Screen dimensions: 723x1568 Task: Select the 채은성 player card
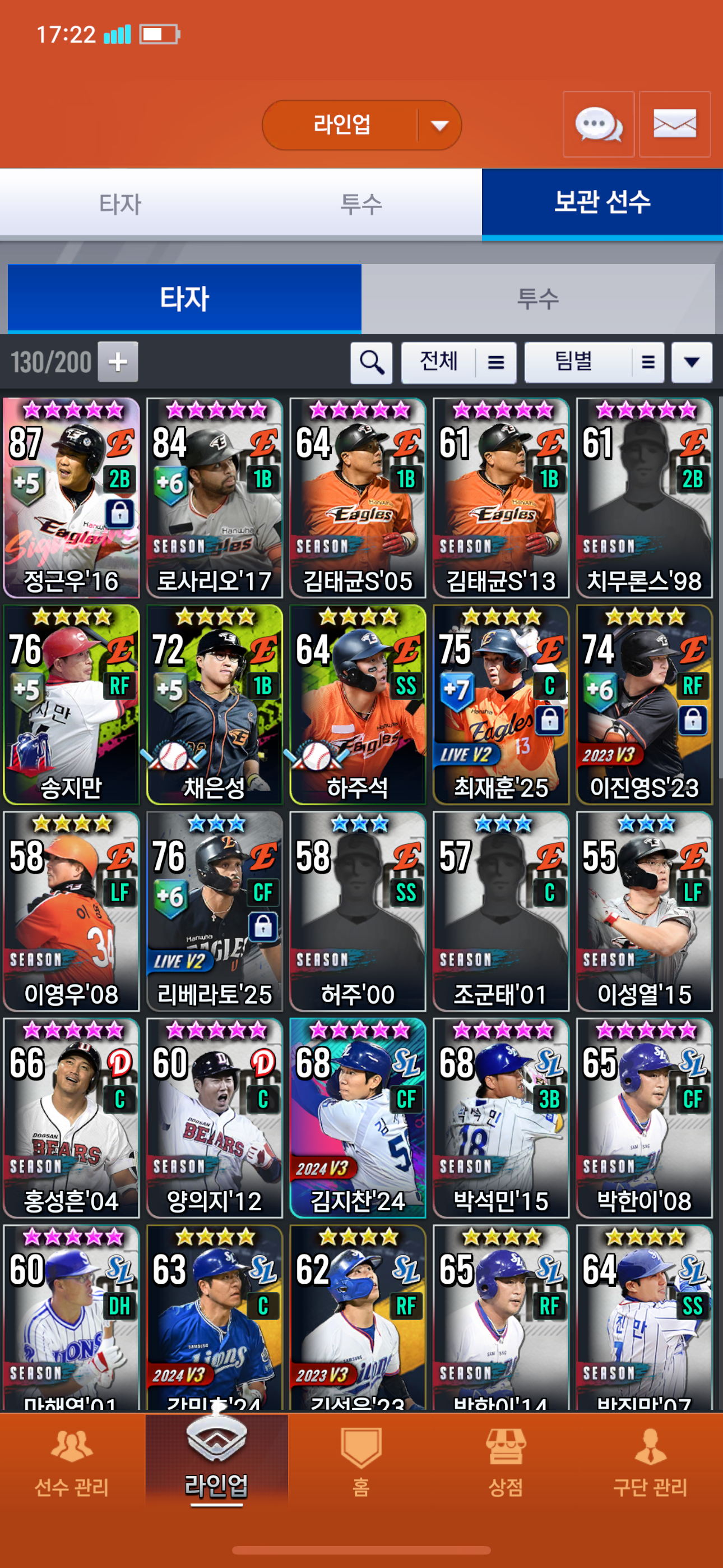(214, 704)
